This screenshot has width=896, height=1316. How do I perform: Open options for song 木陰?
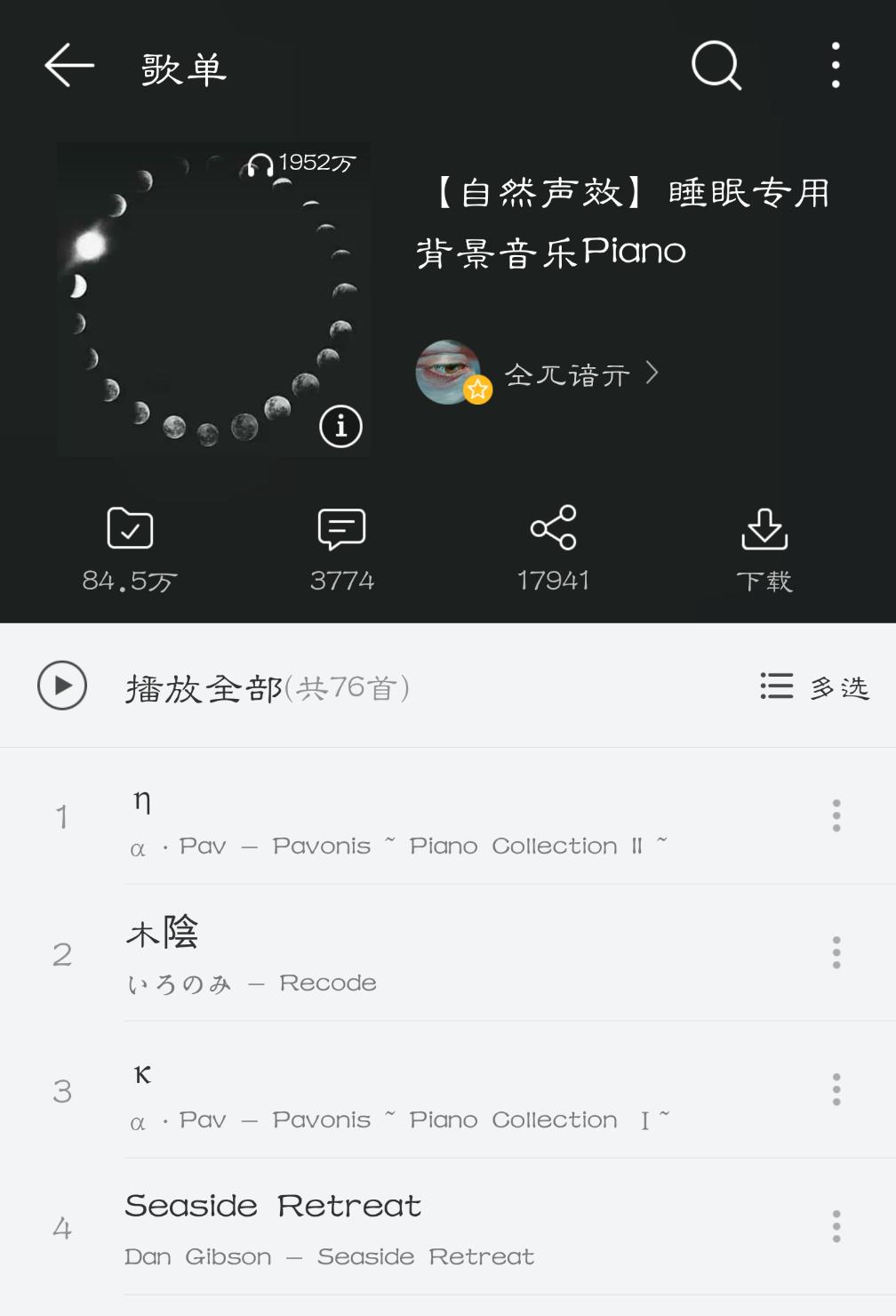coord(836,952)
